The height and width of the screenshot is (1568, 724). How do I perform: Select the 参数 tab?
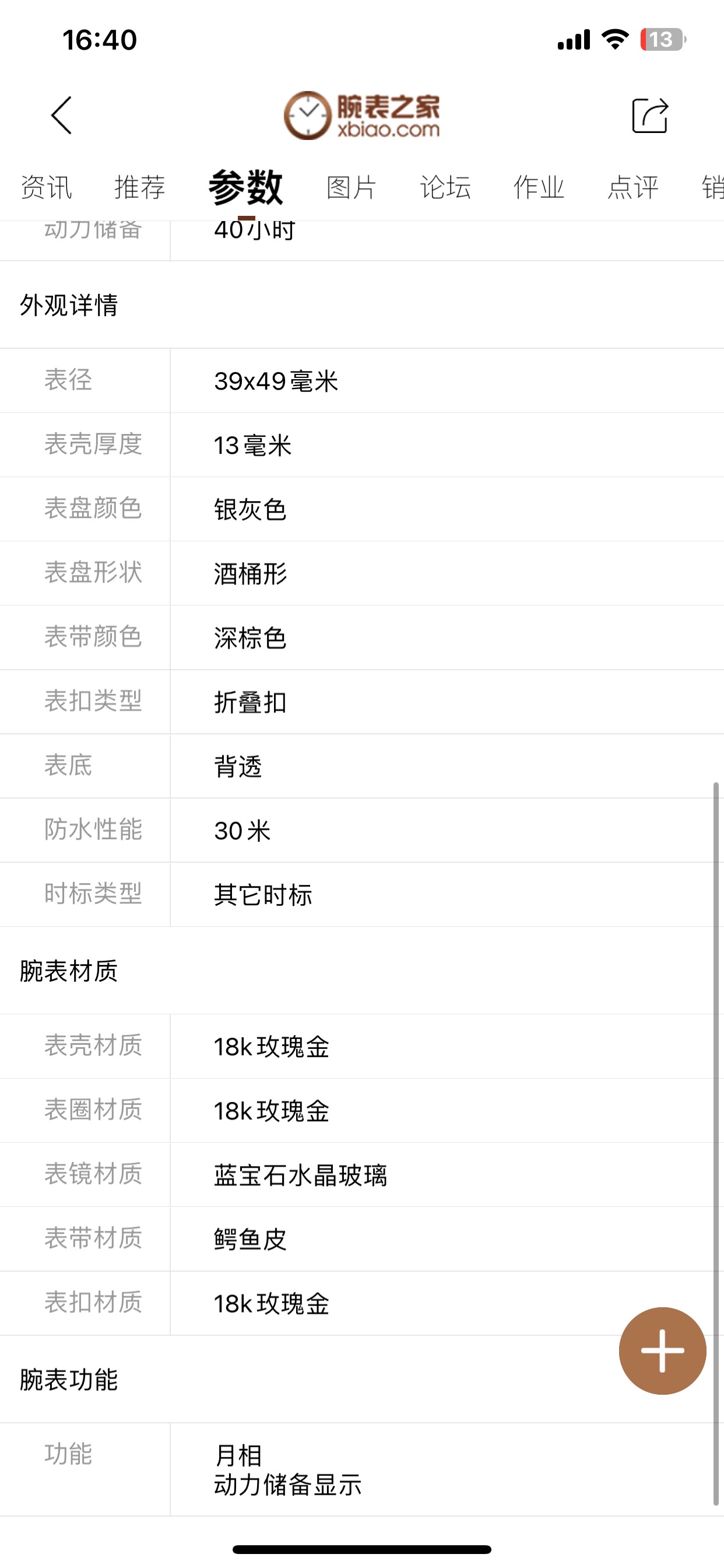click(x=246, y=187)
